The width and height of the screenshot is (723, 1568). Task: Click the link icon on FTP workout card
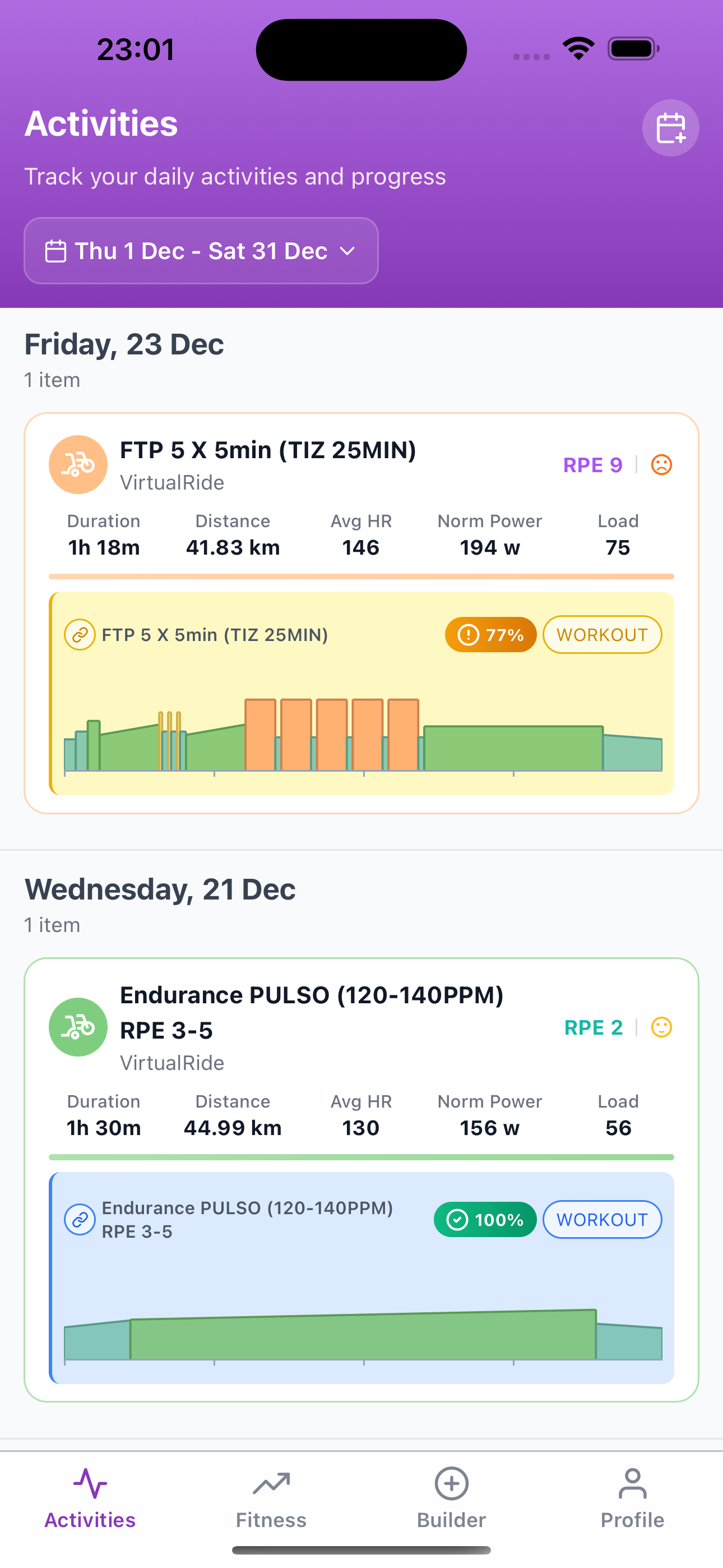coord(80,634)
